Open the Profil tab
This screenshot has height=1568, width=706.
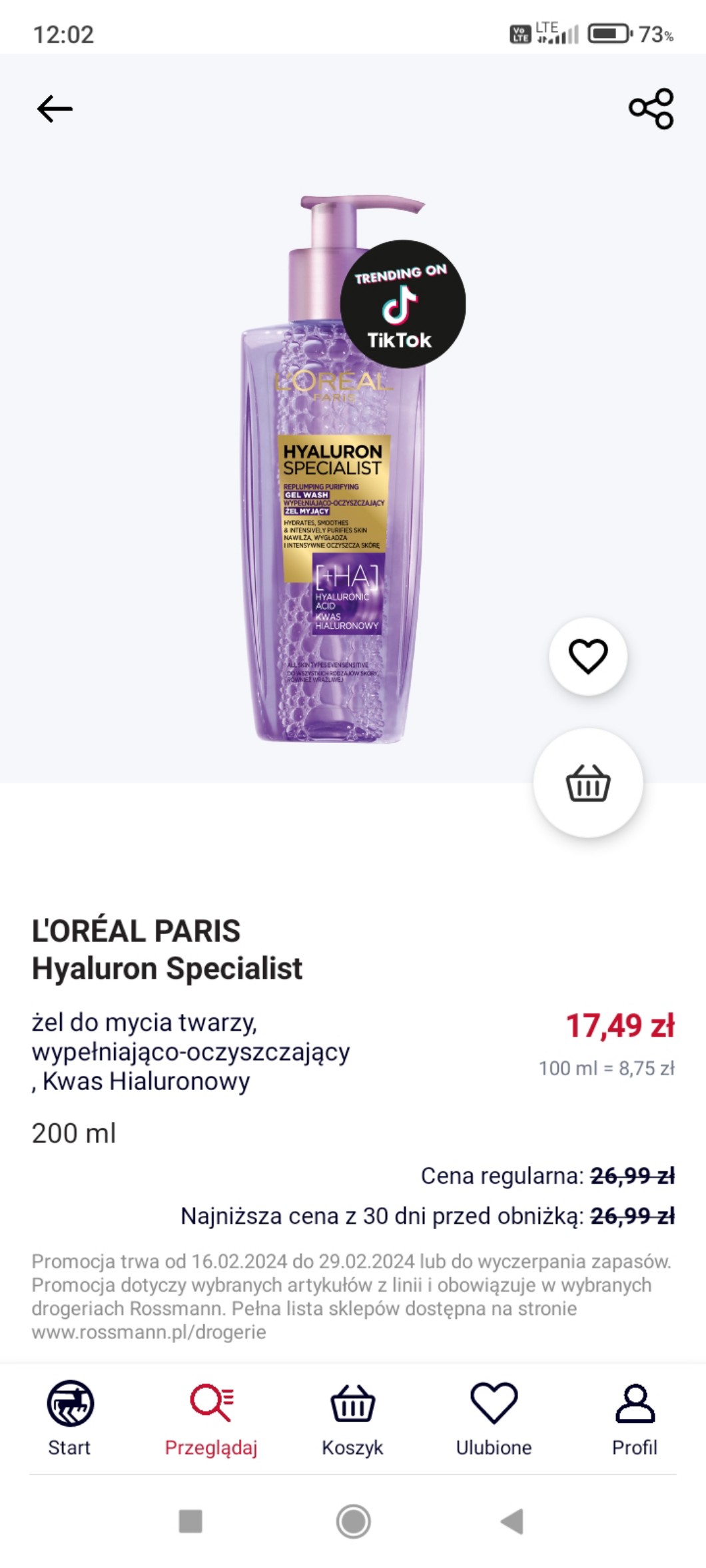(635, 1418)
